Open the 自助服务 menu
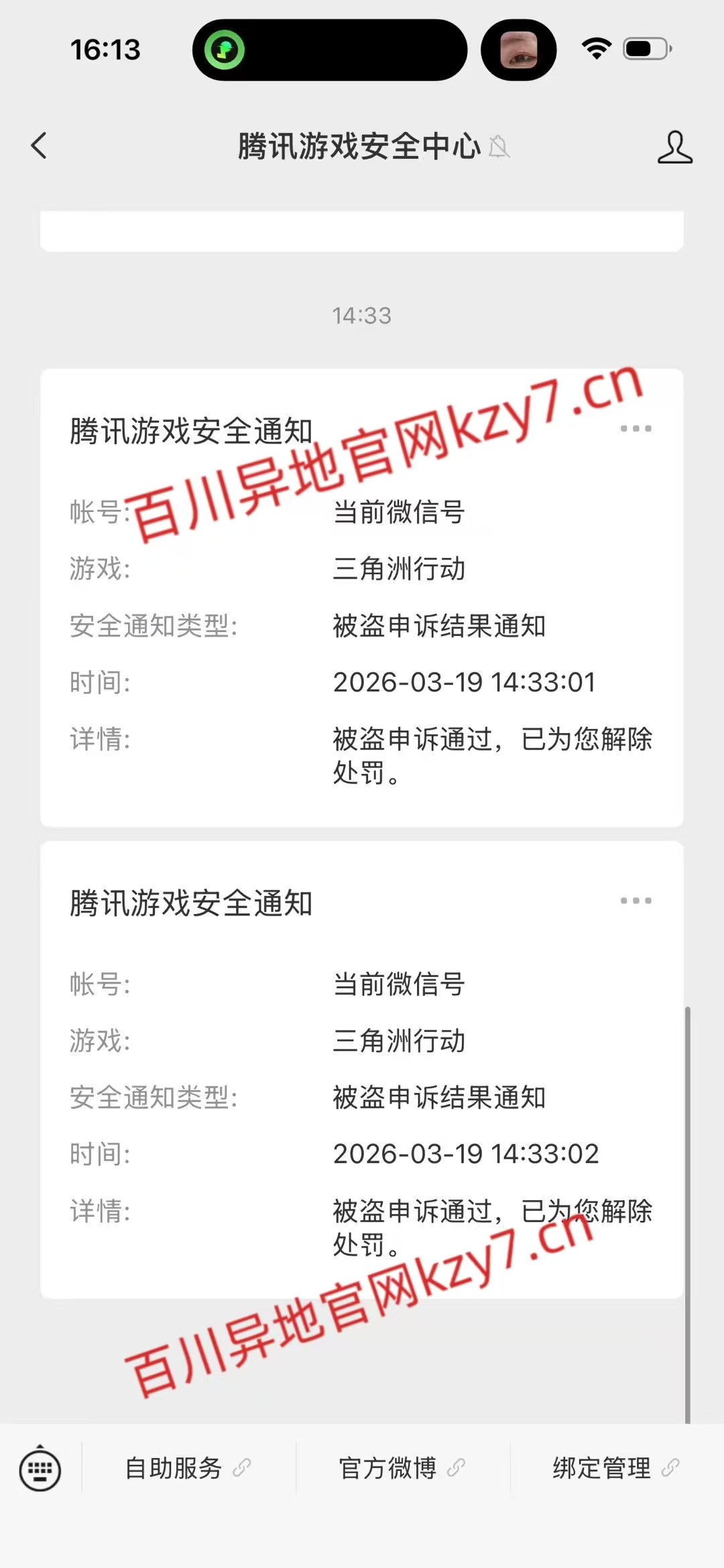 coord(188,1468)
